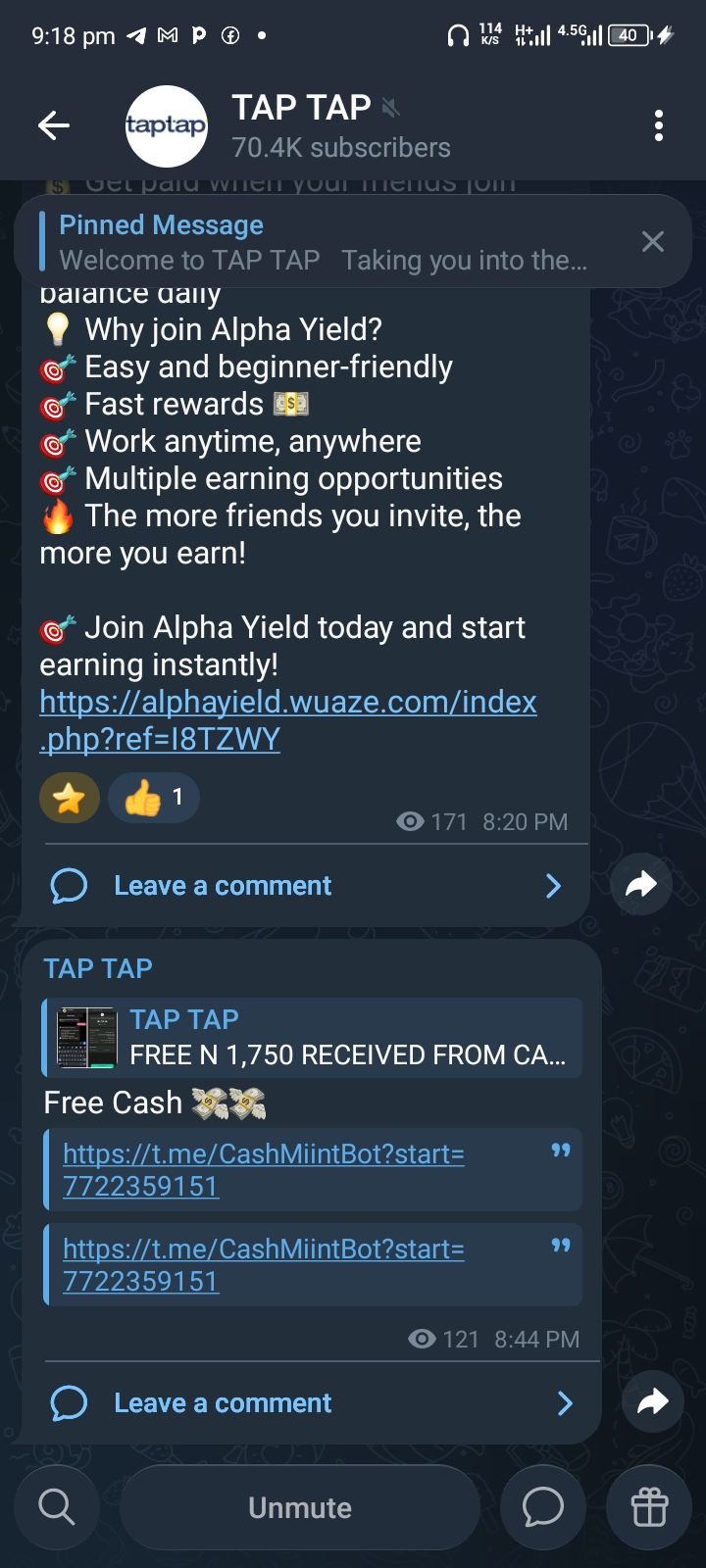React with the star emoji

coord(70,799)
